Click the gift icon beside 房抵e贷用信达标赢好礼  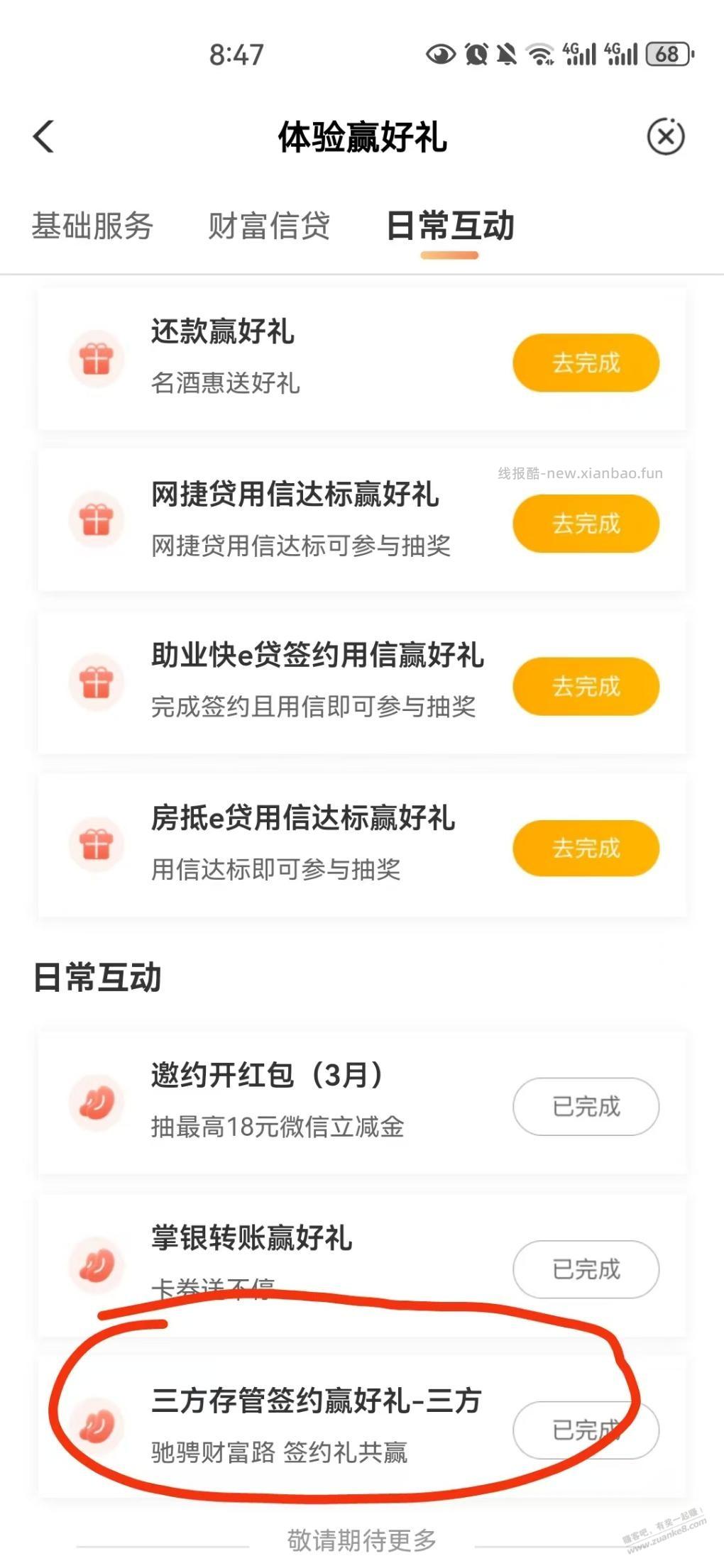coord(97,846)
